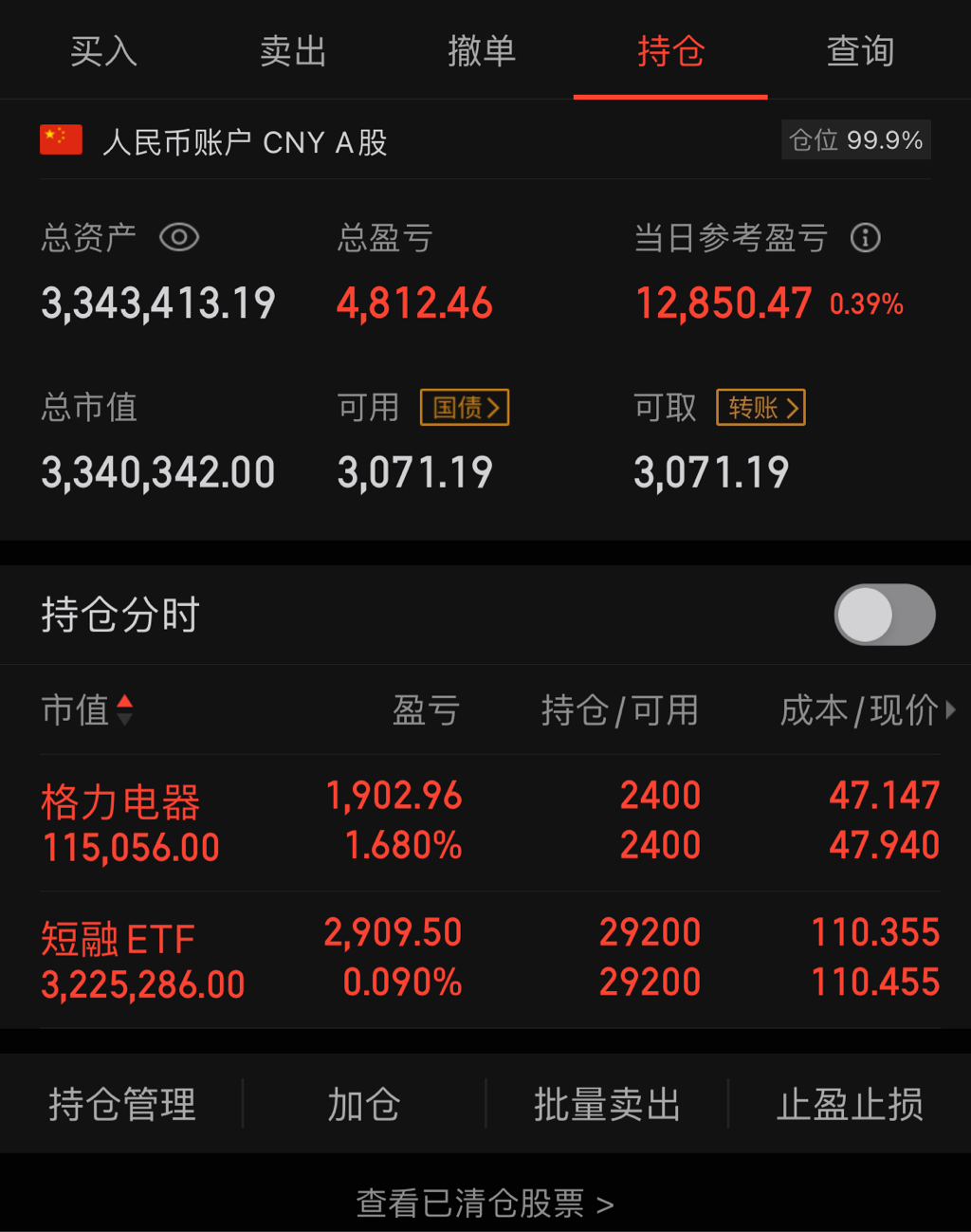The image size is (971, 1232).
Task: Show info about 当日参考盈亏
Action: point(865,237)
